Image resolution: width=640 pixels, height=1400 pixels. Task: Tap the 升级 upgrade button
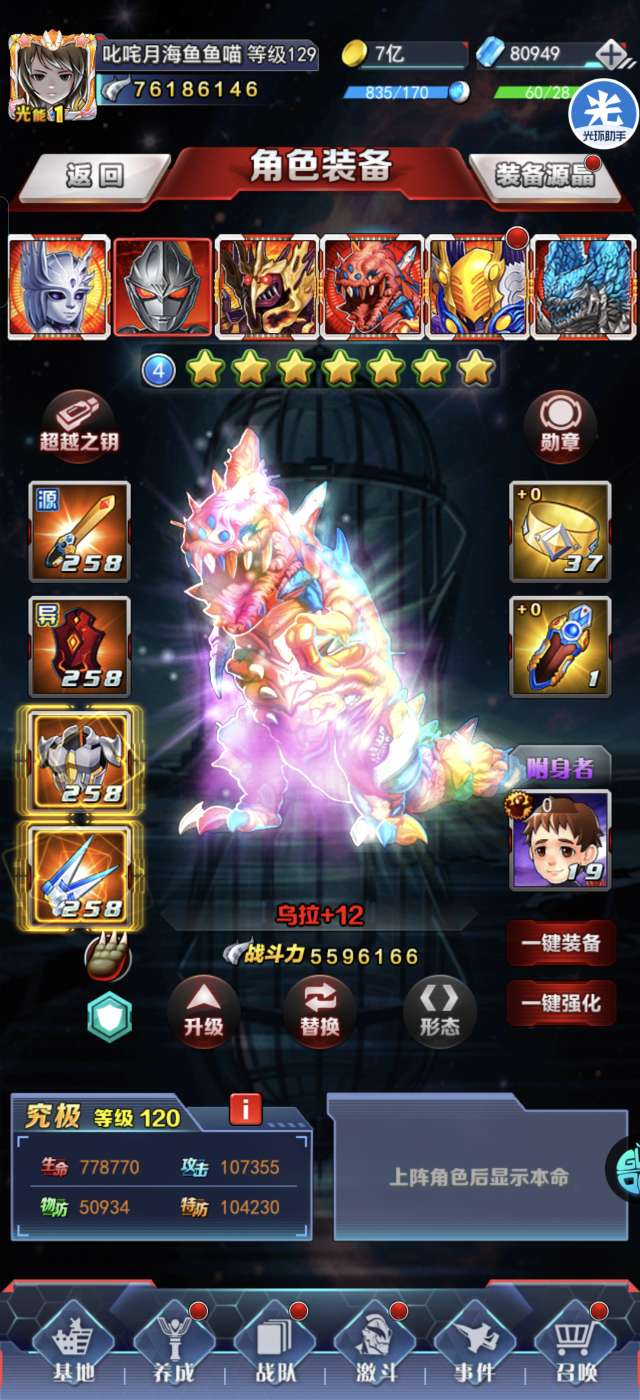(x=203, y=1011)
